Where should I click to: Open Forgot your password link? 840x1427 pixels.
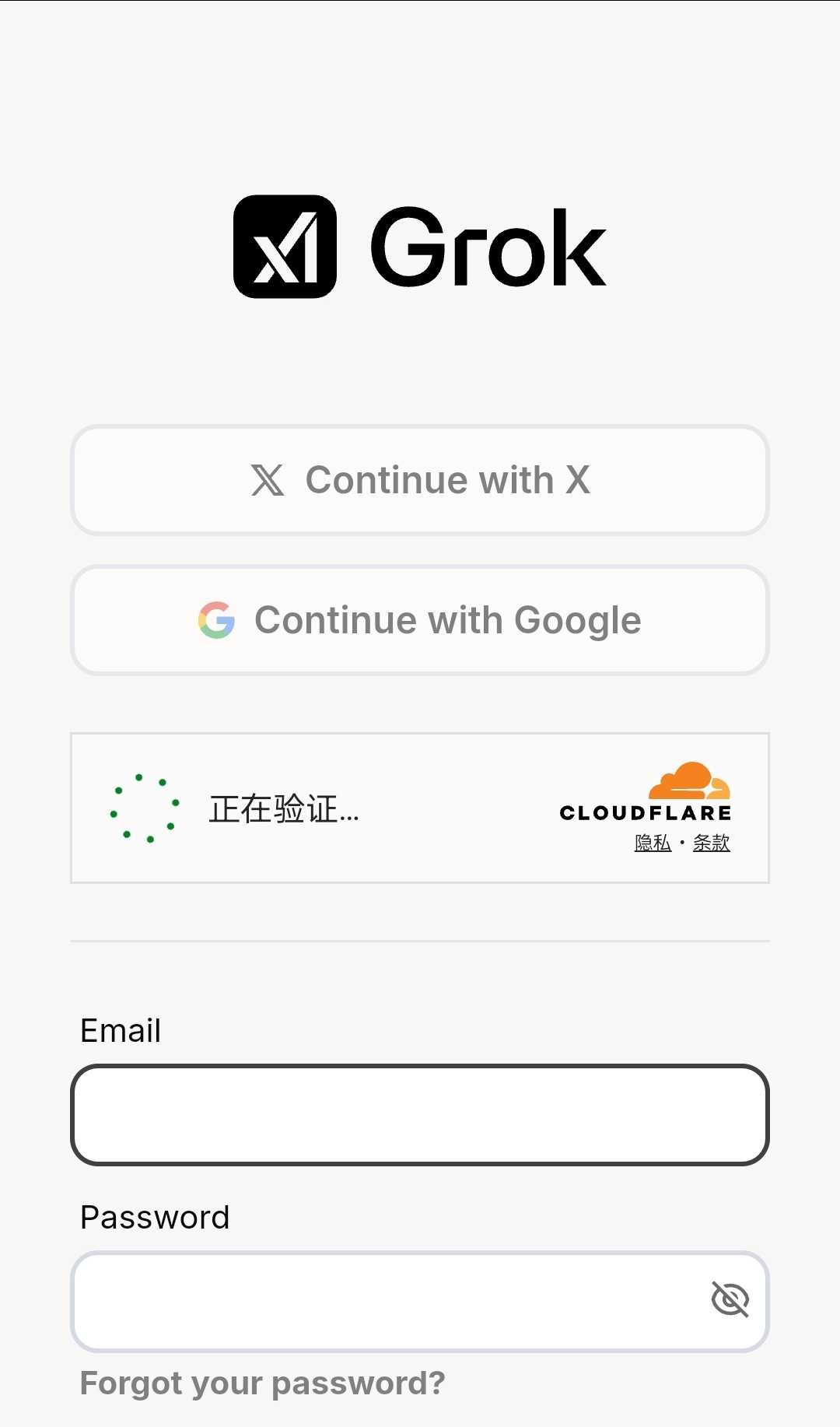(262, 1383)
